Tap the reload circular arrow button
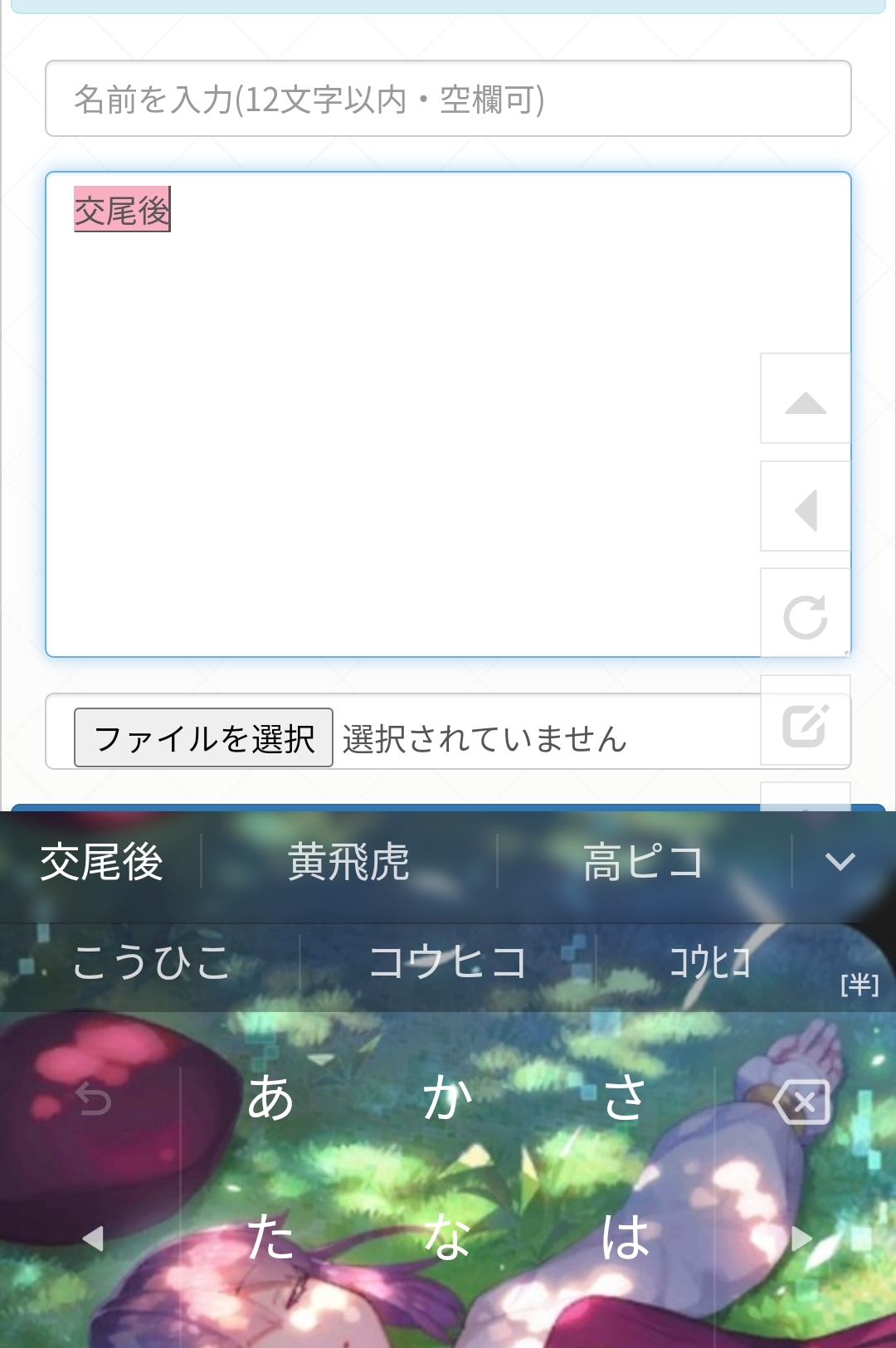Screen dimensions: 896x1348 806,614
